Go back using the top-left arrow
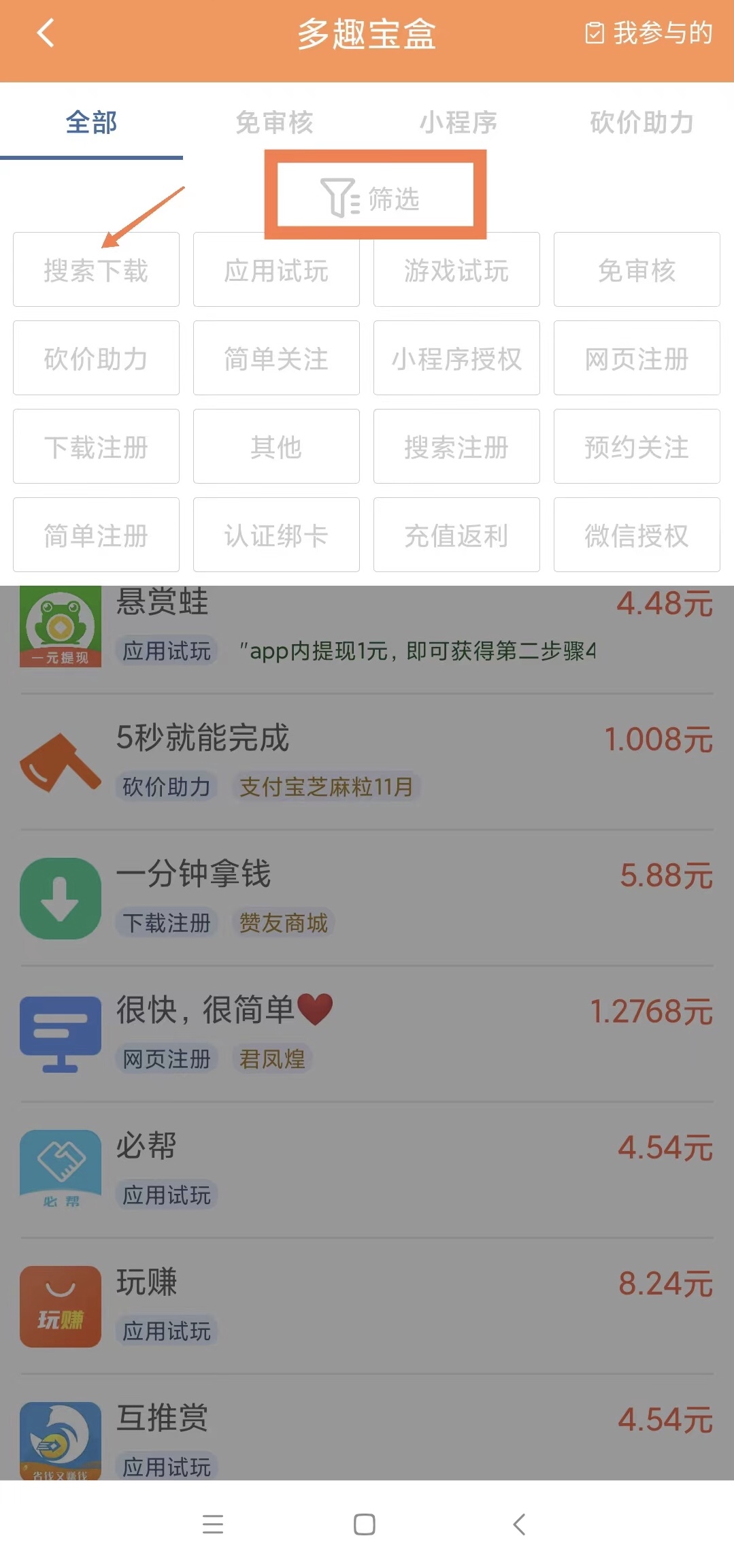Image resolution: width=734 pixels, height=1568 pixels. 45,33
